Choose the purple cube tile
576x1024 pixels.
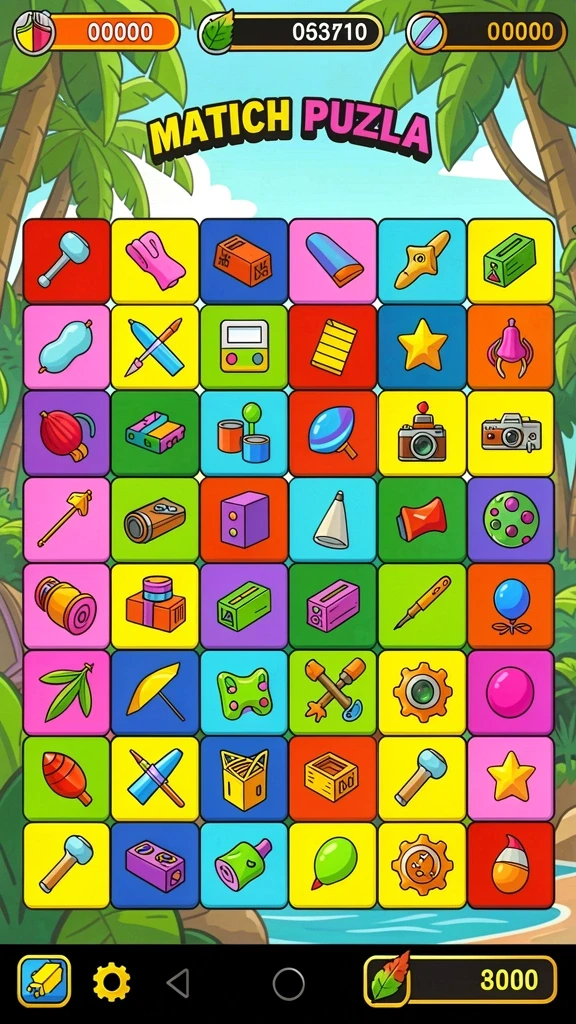[244, 519]
